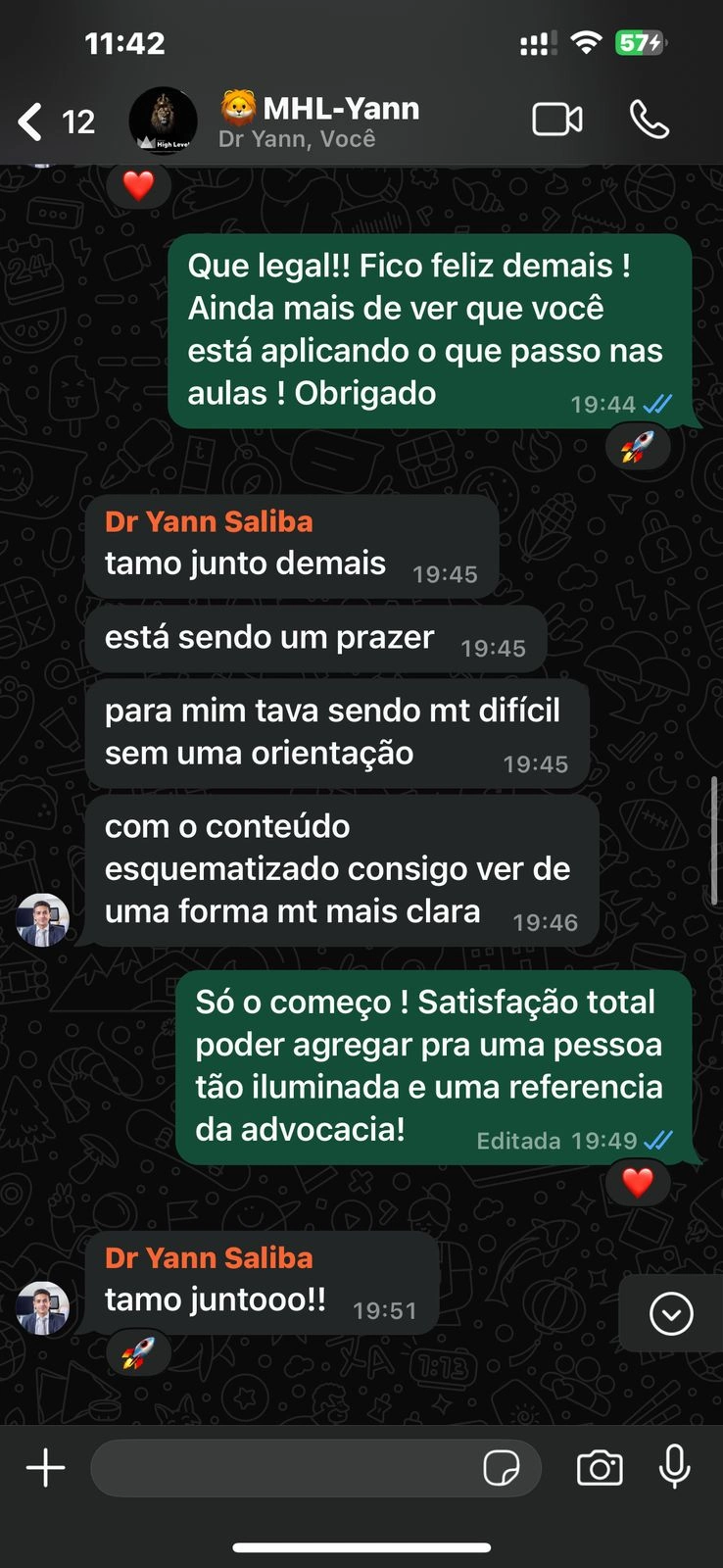This screenshot has width=723, height=1568.
Task: Tap the heart reaction on the message
Action: [x=637, y=1182]
